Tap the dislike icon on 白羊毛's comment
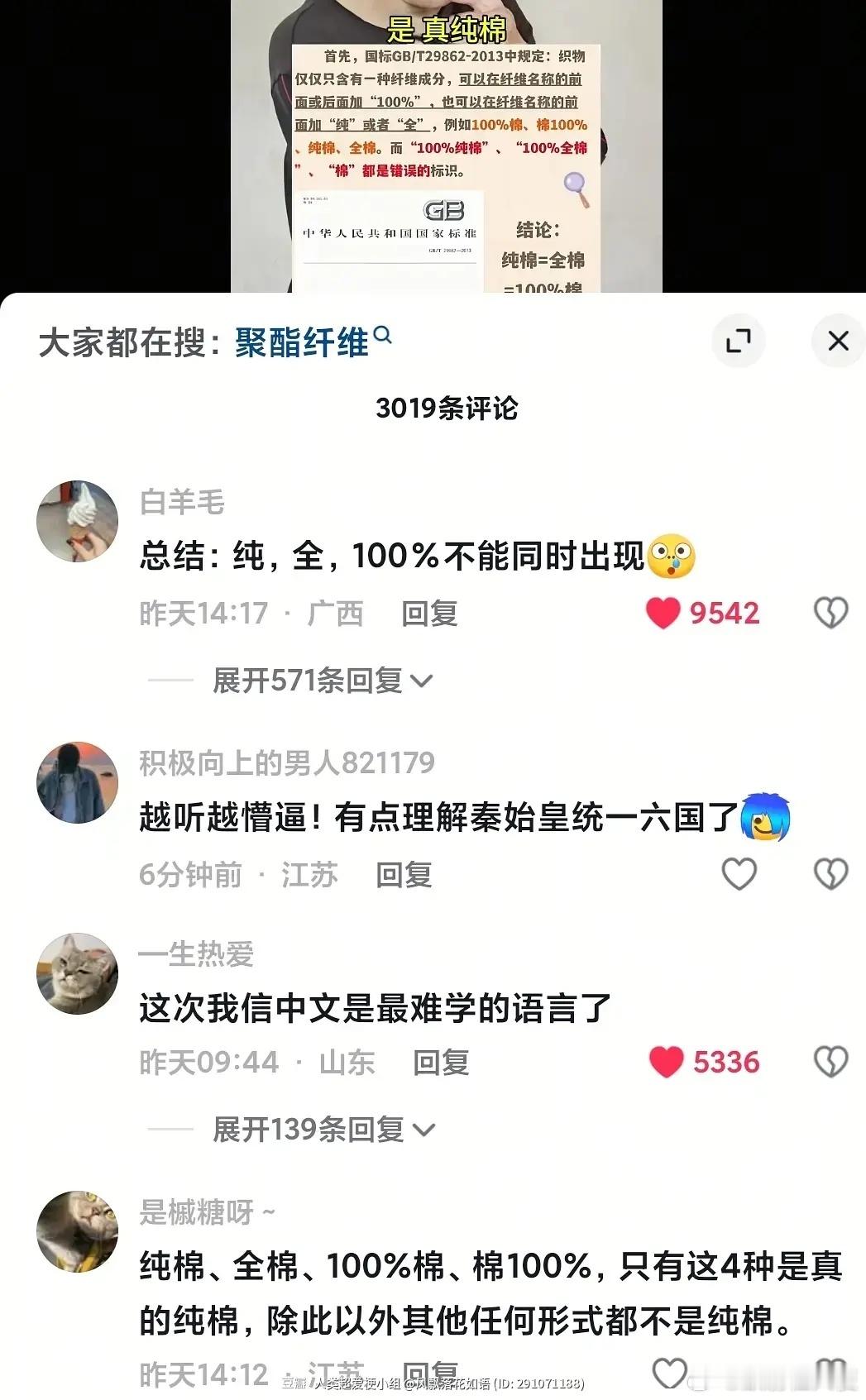The height and width of the screenshot is (1400, 866). [830, 613]
